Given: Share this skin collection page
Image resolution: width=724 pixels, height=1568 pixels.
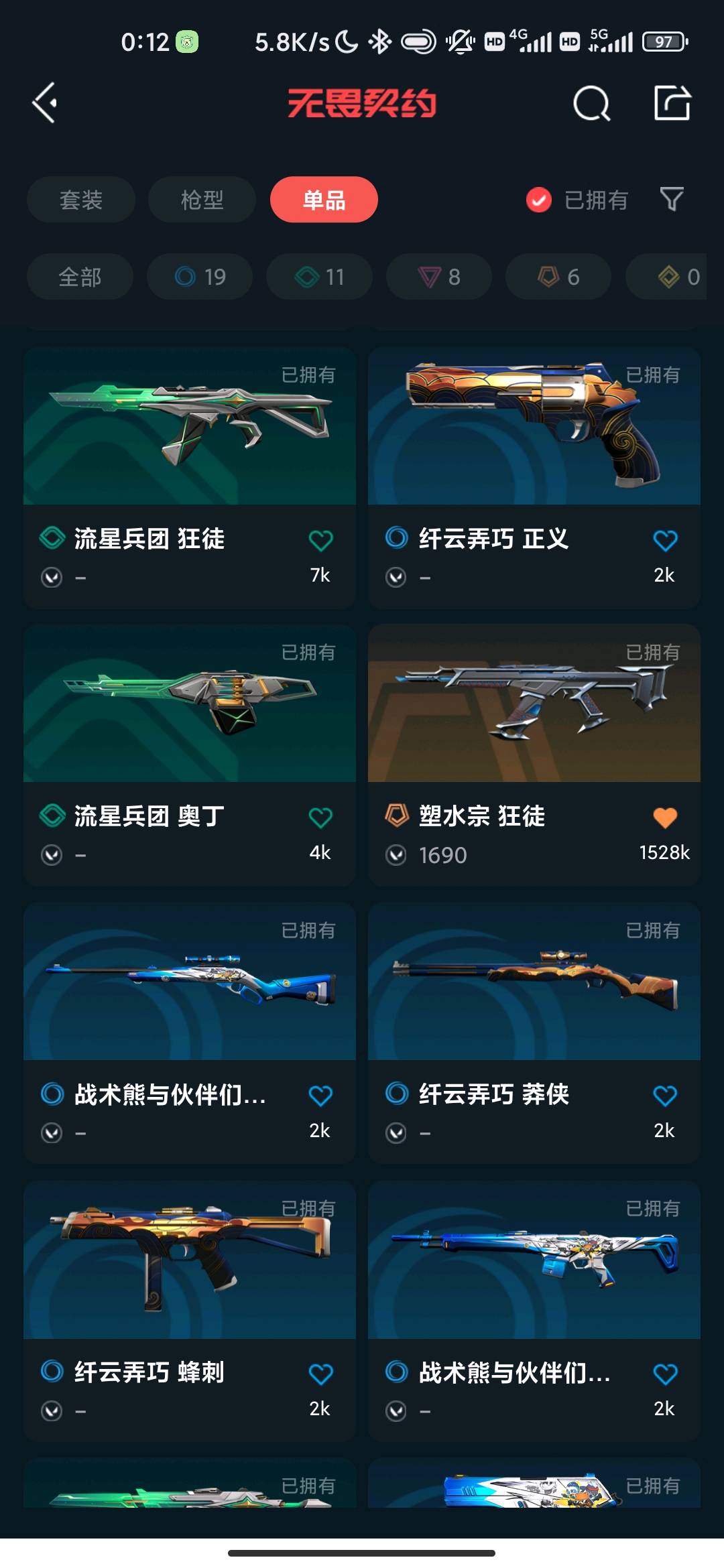Looking at the screenshot, I should [672, 103].
